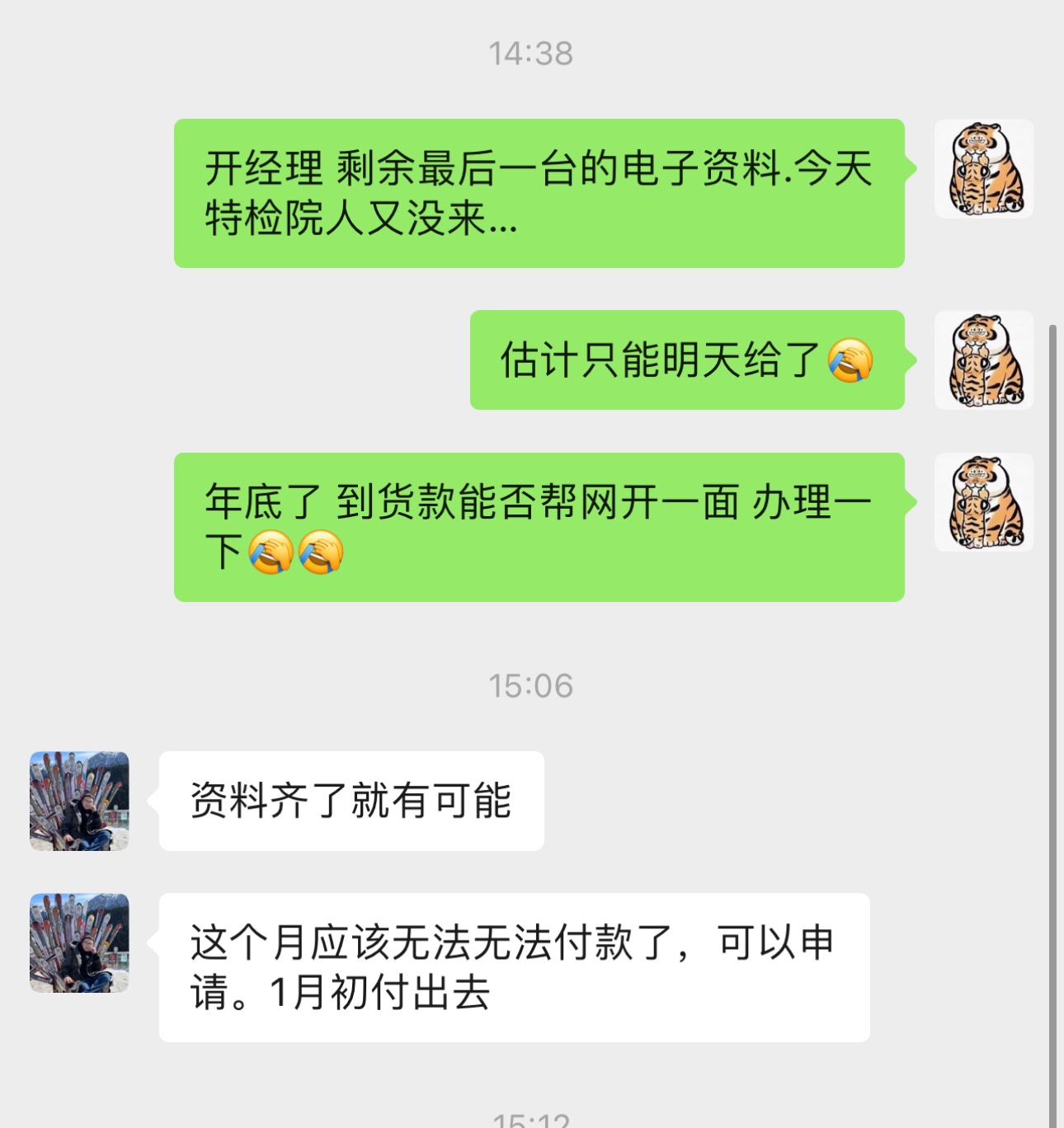Open contact avatar beside '资料齐了就有可能'
1064x1128 pixels.
(x=79, y=801)
